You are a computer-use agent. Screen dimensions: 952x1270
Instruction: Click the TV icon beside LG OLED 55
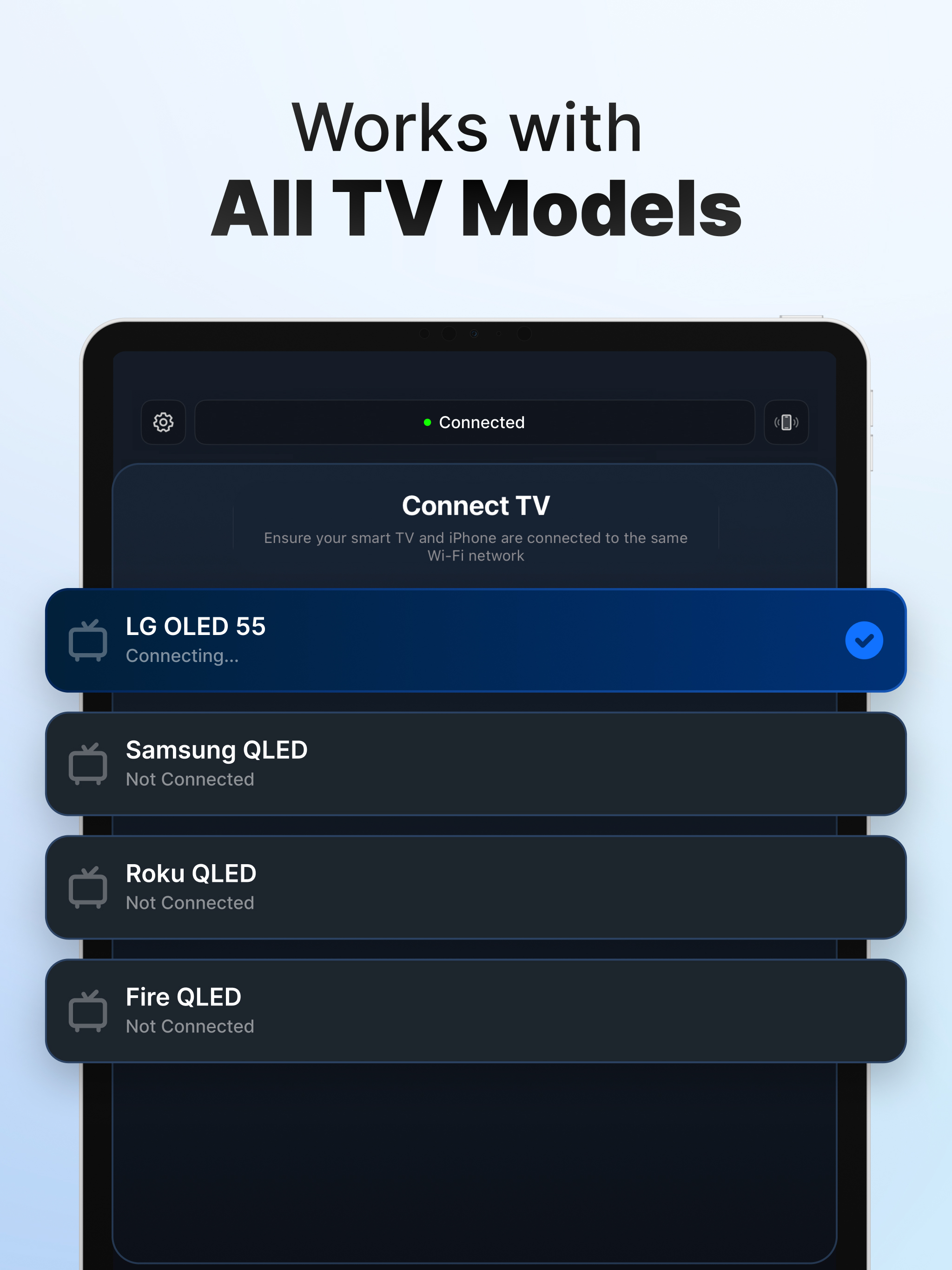pyautogui.click(x=87, y=640)
